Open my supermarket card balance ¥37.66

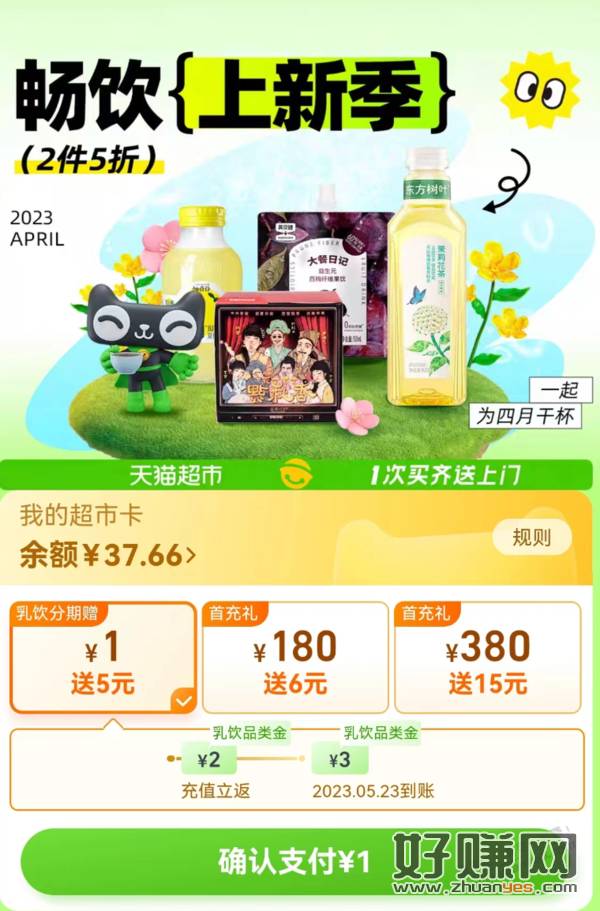(108, 555)
